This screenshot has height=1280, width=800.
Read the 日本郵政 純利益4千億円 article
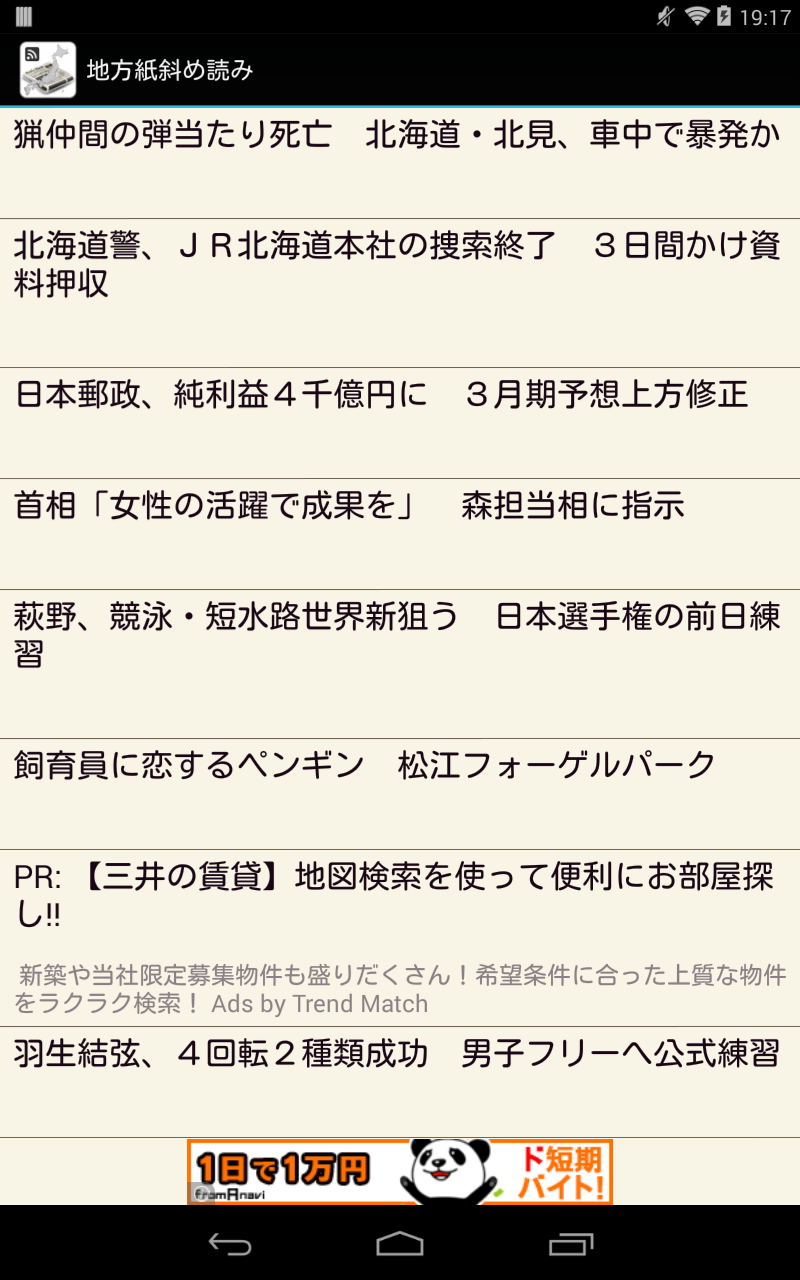pyautogui.click(x=400, y=423)
